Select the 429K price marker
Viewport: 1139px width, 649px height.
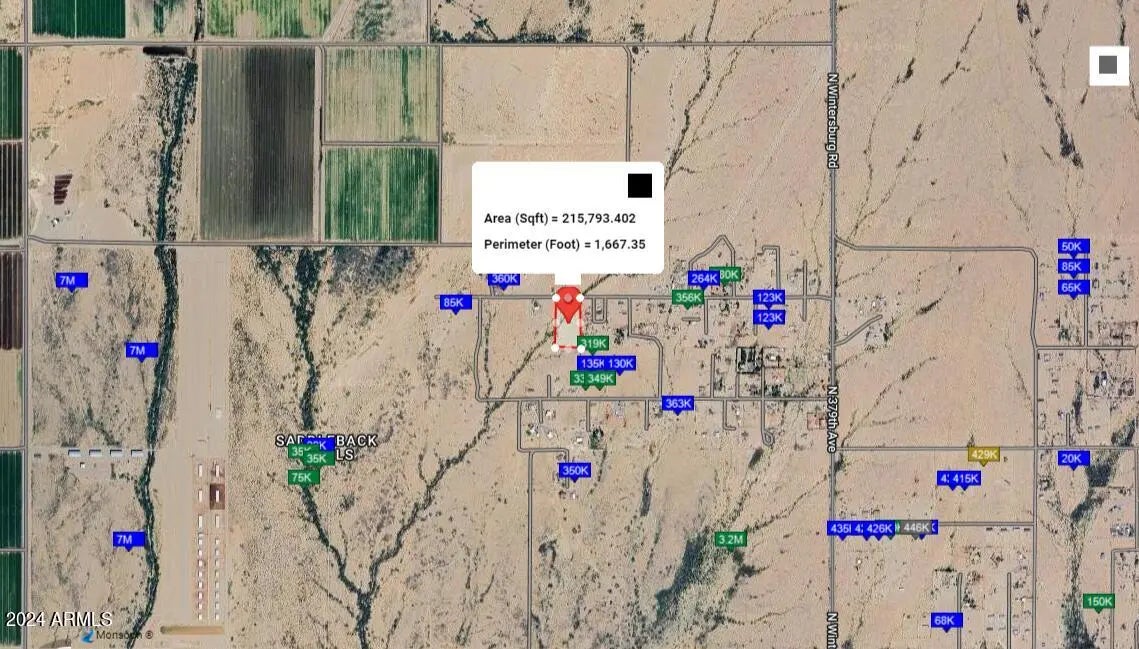pos(984,455)
